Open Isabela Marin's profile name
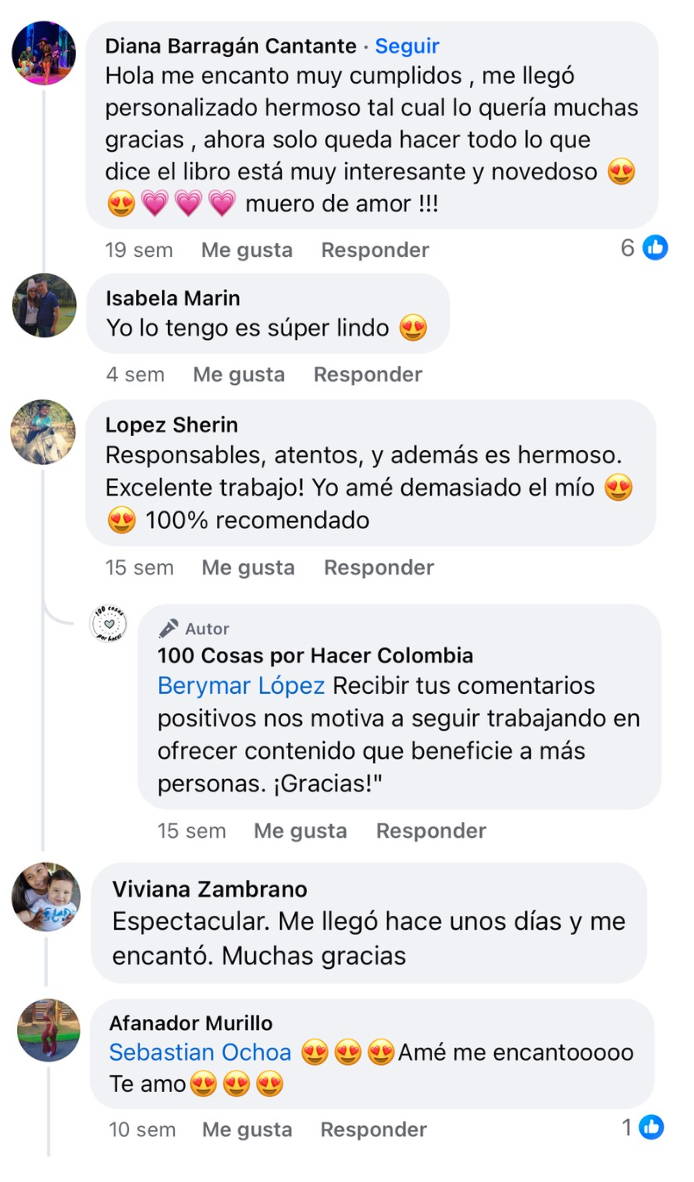The width and height of the screenshot is (694, 1182). coord(172,298)
